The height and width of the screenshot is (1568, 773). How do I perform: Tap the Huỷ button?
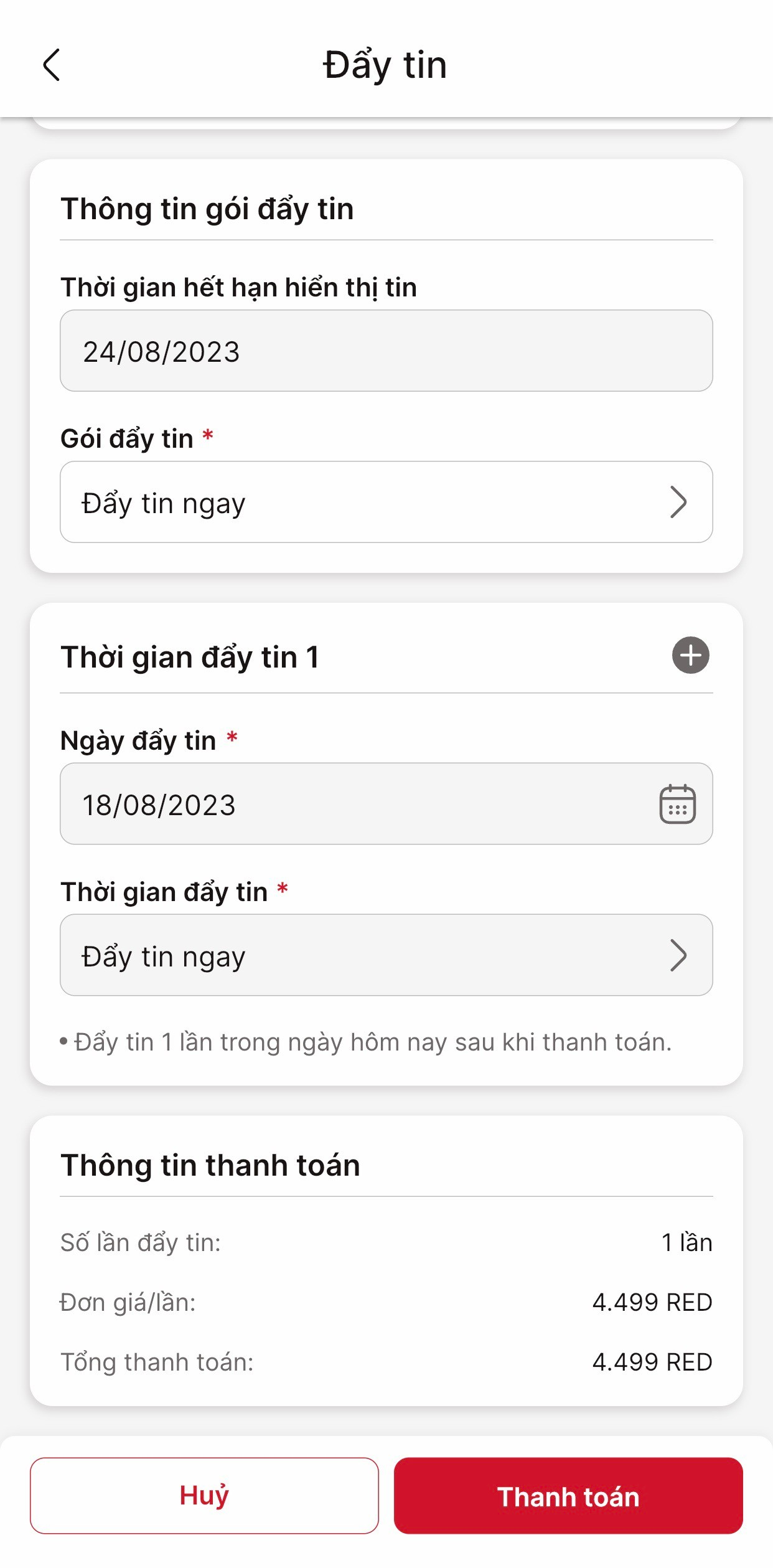pos(204,1496)
